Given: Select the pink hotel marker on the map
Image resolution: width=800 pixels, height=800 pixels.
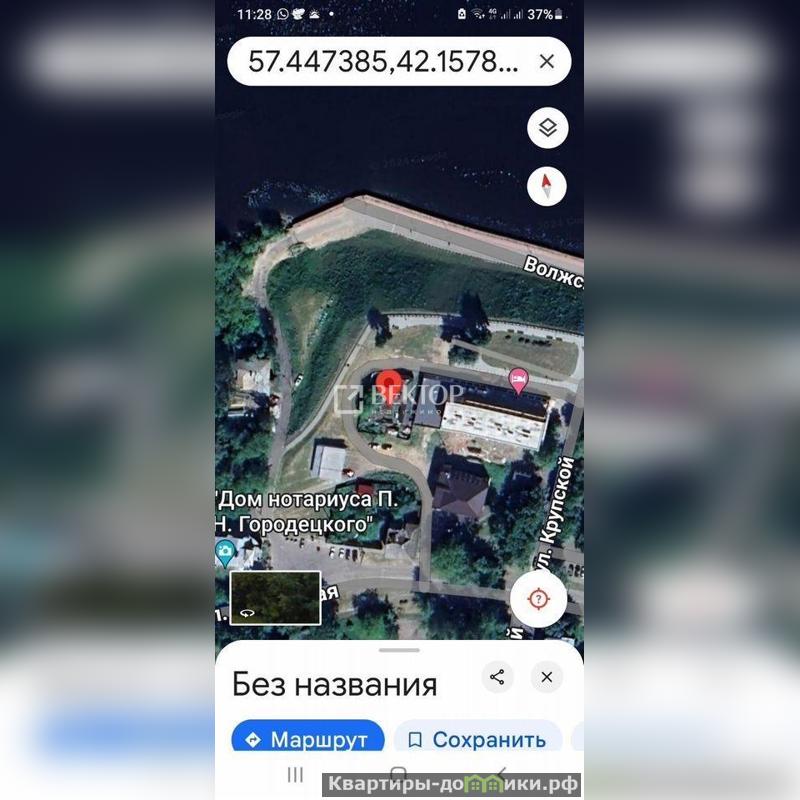Looking at the screenshot, I should (517, 379).
